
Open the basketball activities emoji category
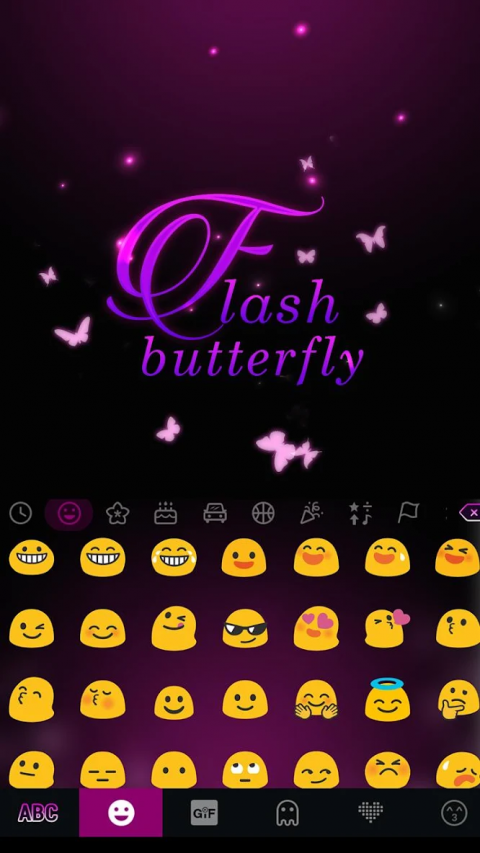pyautogui.click(x=263, y=513)
